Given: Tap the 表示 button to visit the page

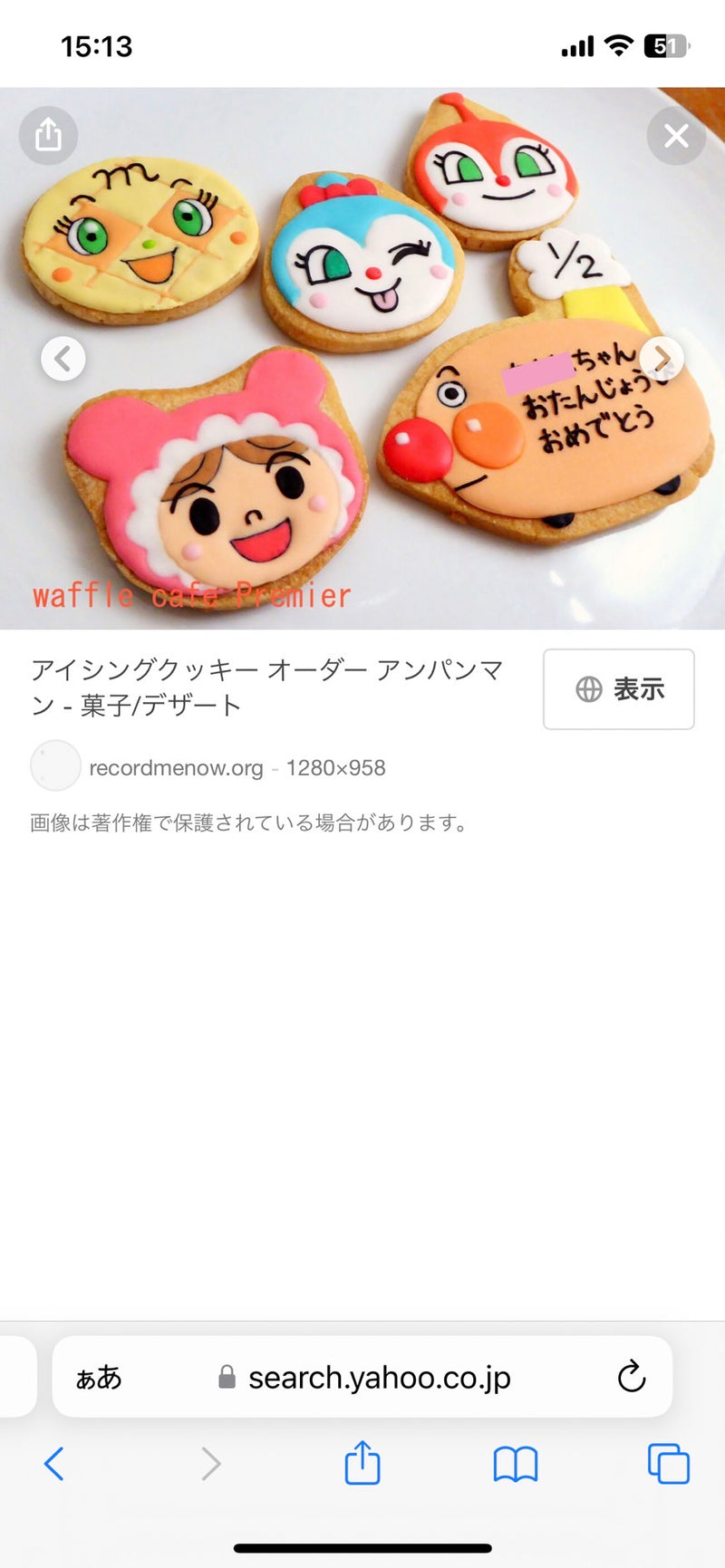Looking at the screenshot, I should 619,689.
